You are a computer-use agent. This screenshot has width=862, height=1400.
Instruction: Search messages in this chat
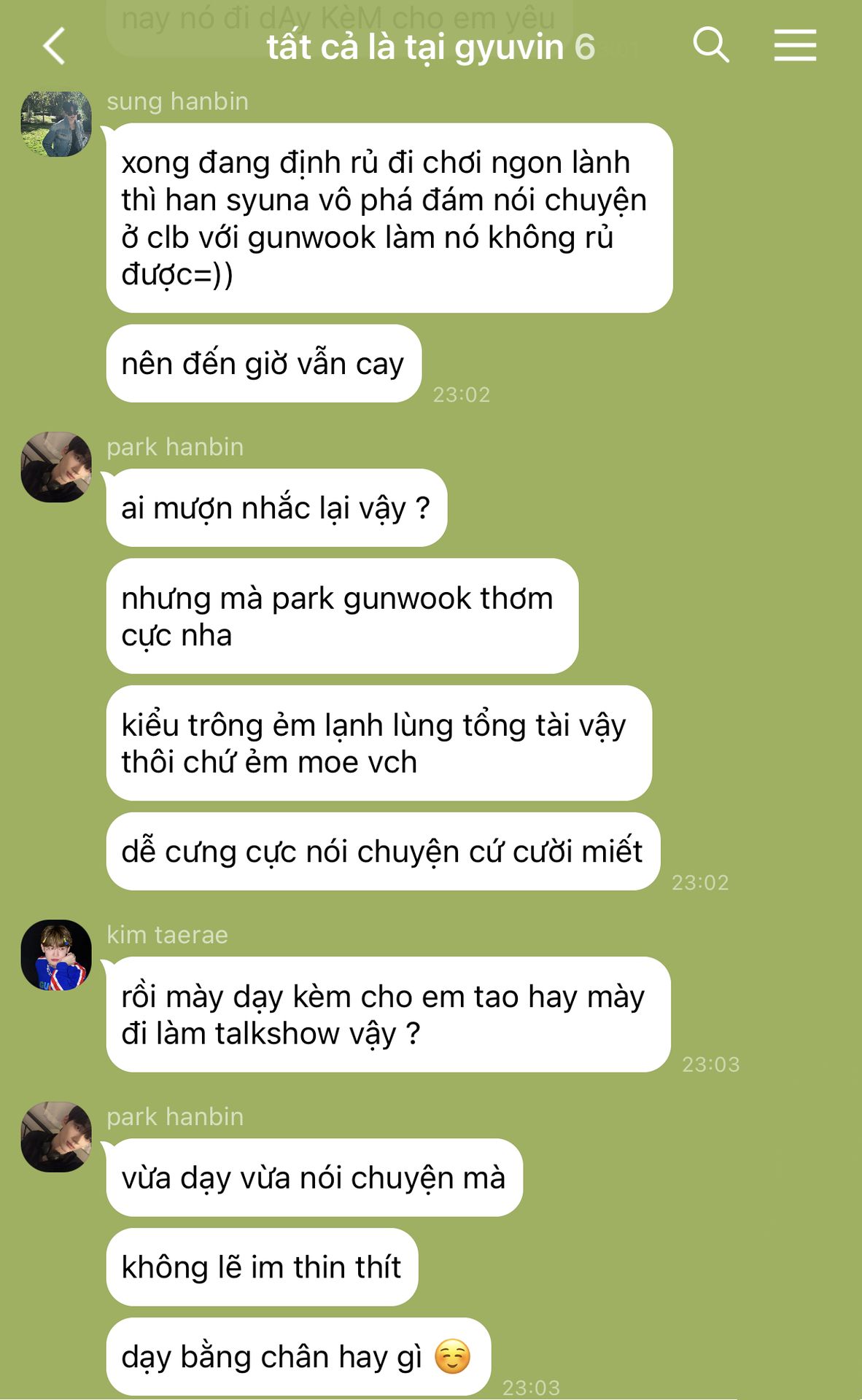coord(710,45)
